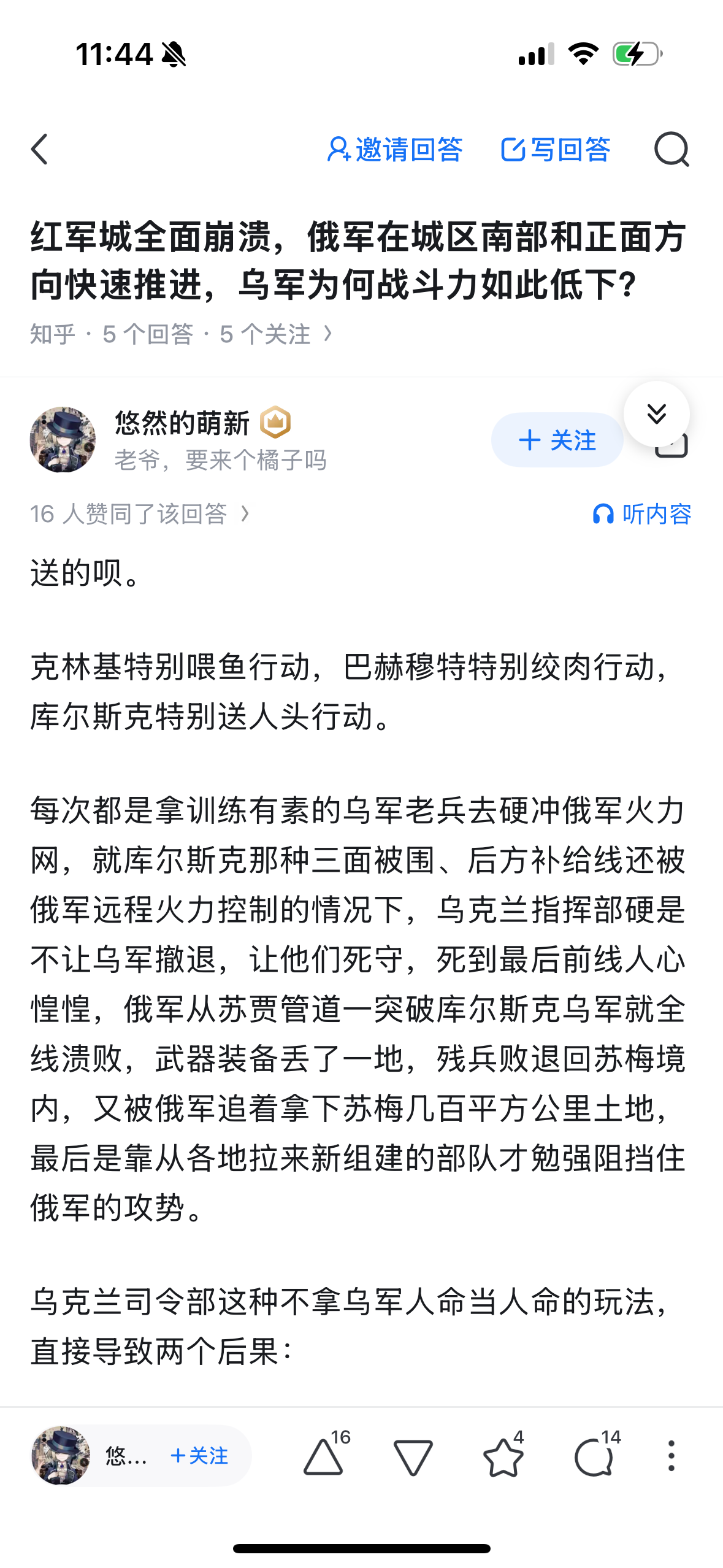This screenshot has width=723, height=1568.
Task: Tap 邀请回答 to invite answers
Action: click(x=395, y=150)
